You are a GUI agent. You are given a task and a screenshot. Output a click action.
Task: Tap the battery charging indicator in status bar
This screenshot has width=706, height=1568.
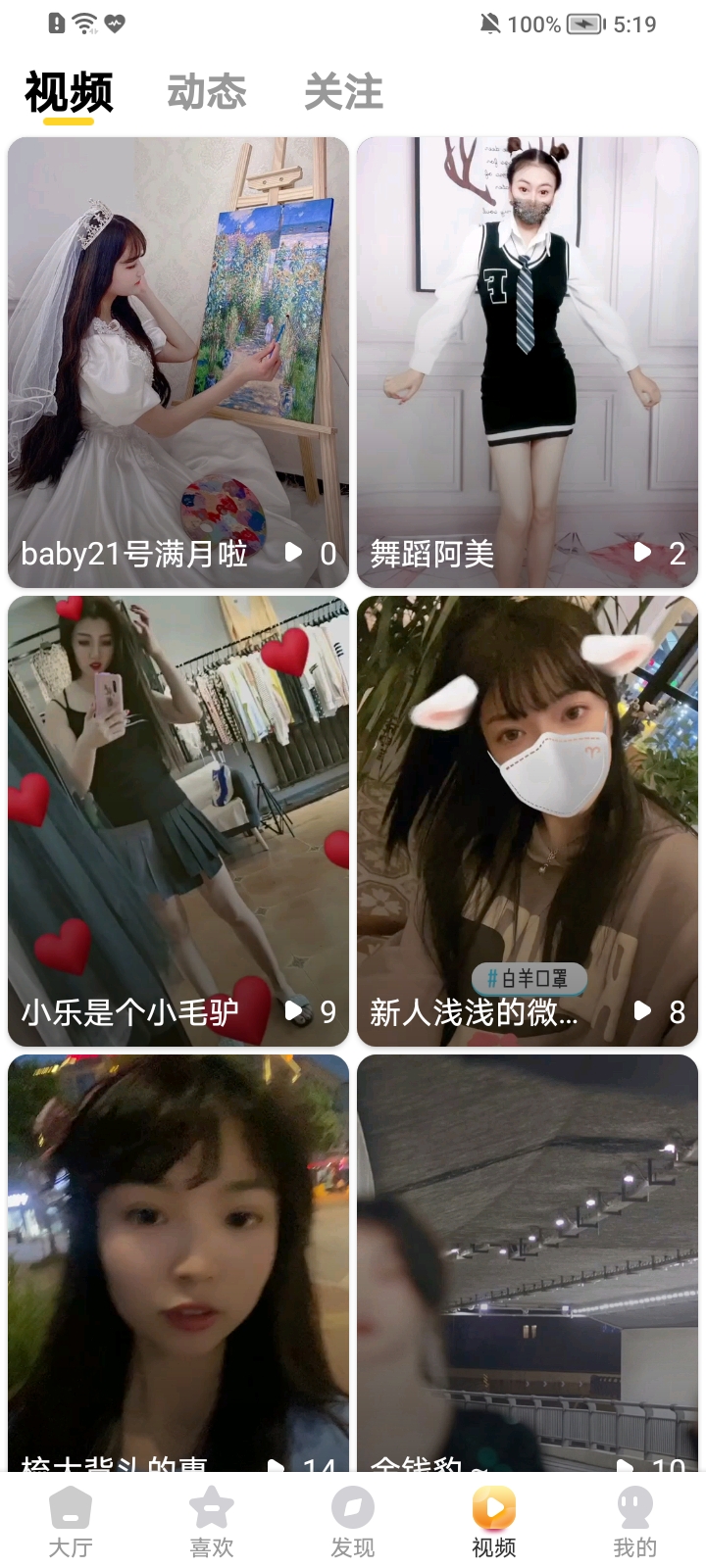point(583,24)
